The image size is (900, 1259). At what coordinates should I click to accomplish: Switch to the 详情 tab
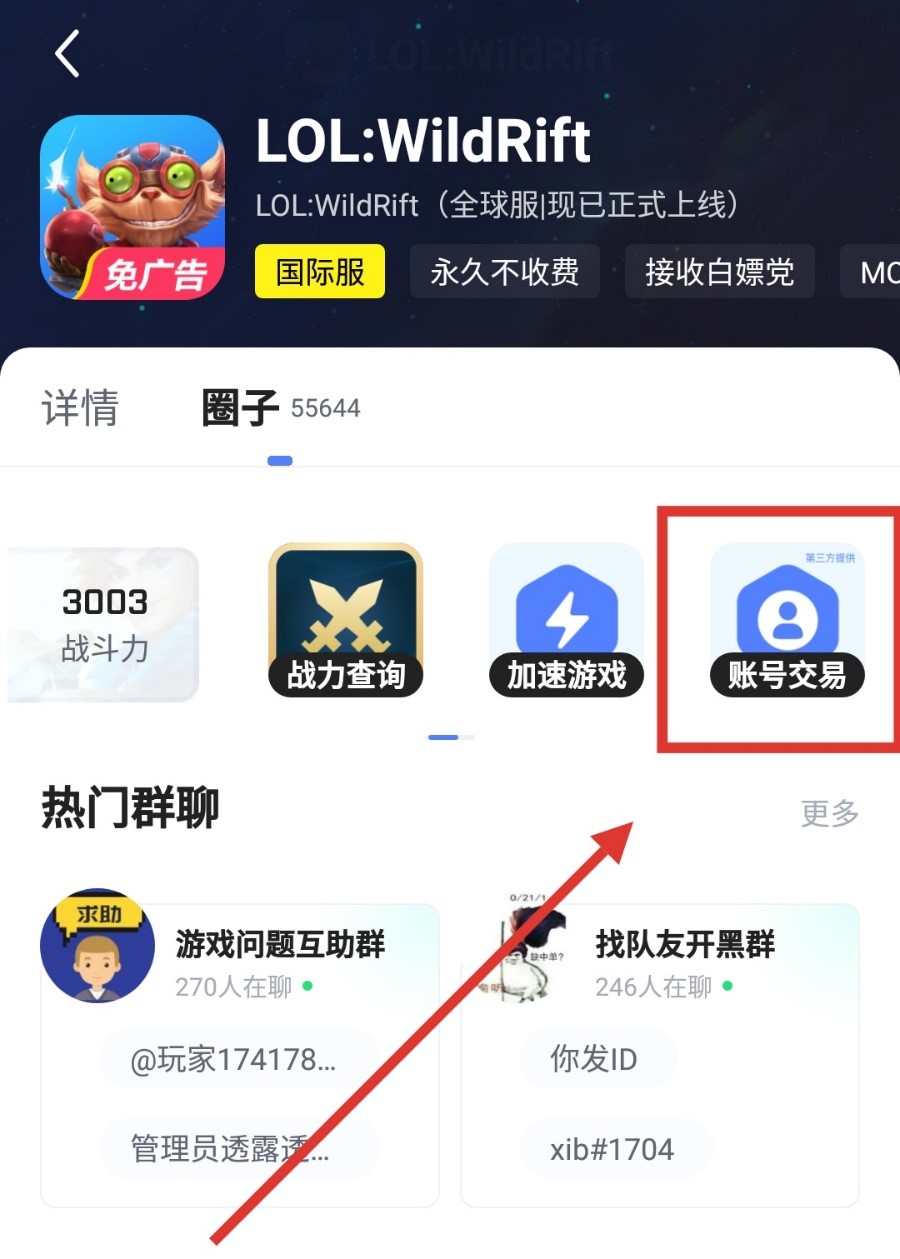(80, 408)
